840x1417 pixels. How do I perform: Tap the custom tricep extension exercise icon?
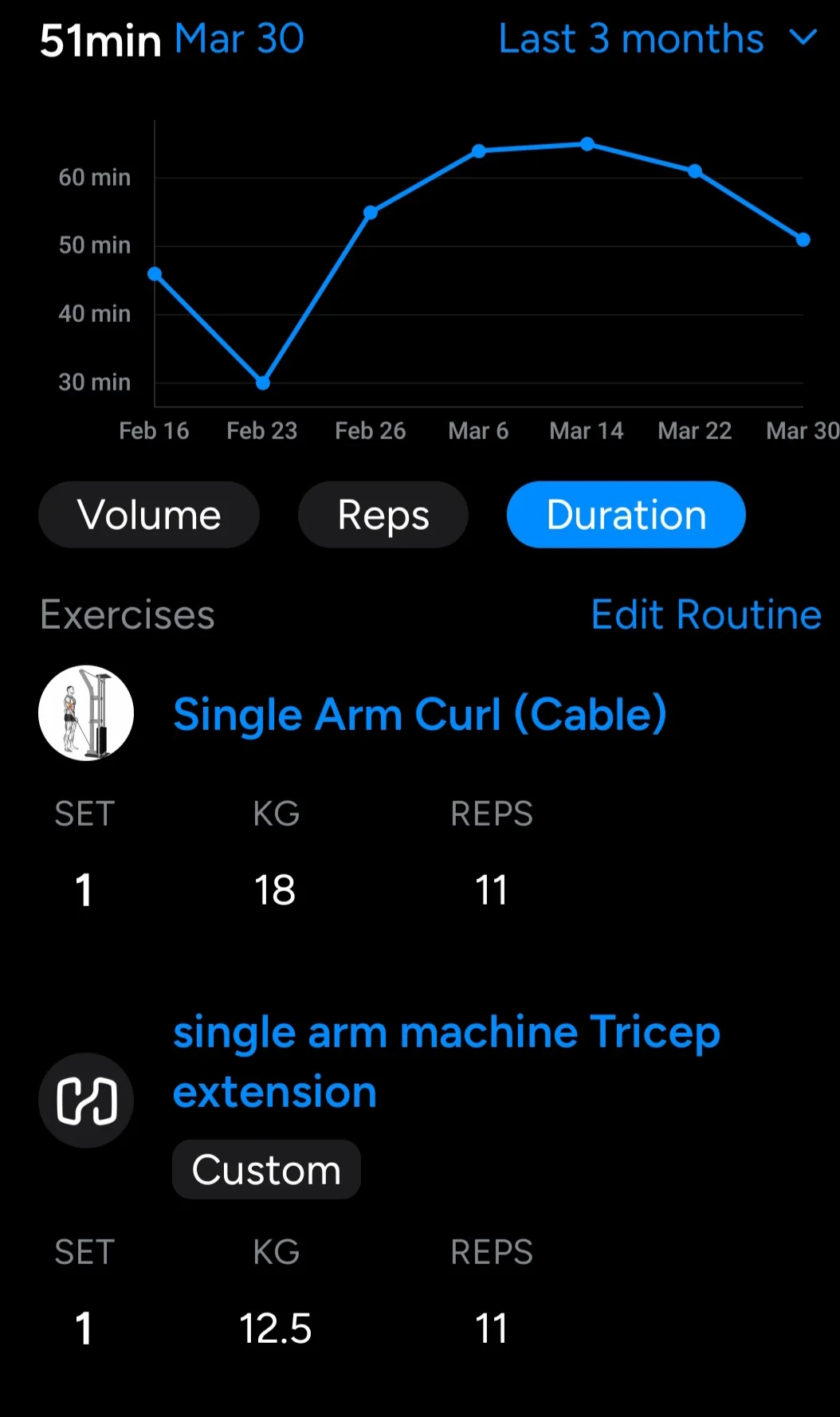point(86,1101)
